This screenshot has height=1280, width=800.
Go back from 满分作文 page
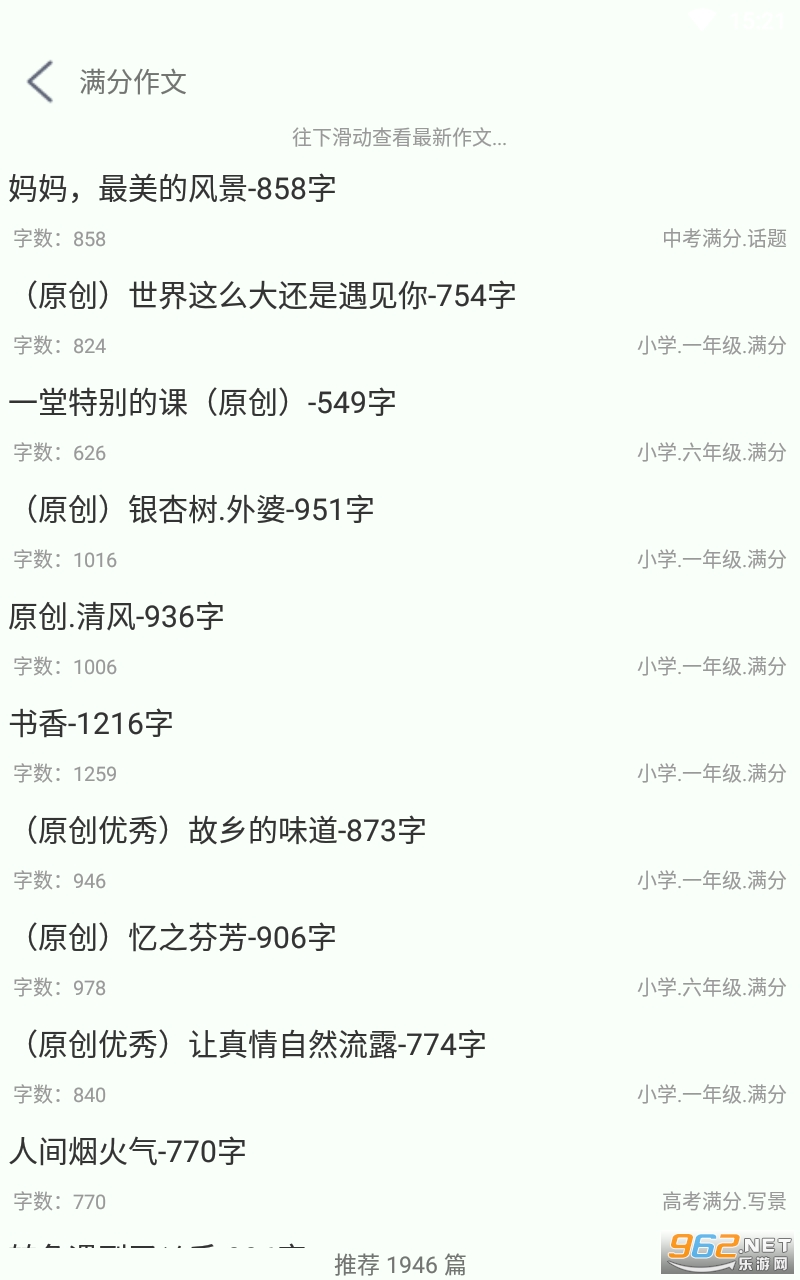[x=40, y=82]
